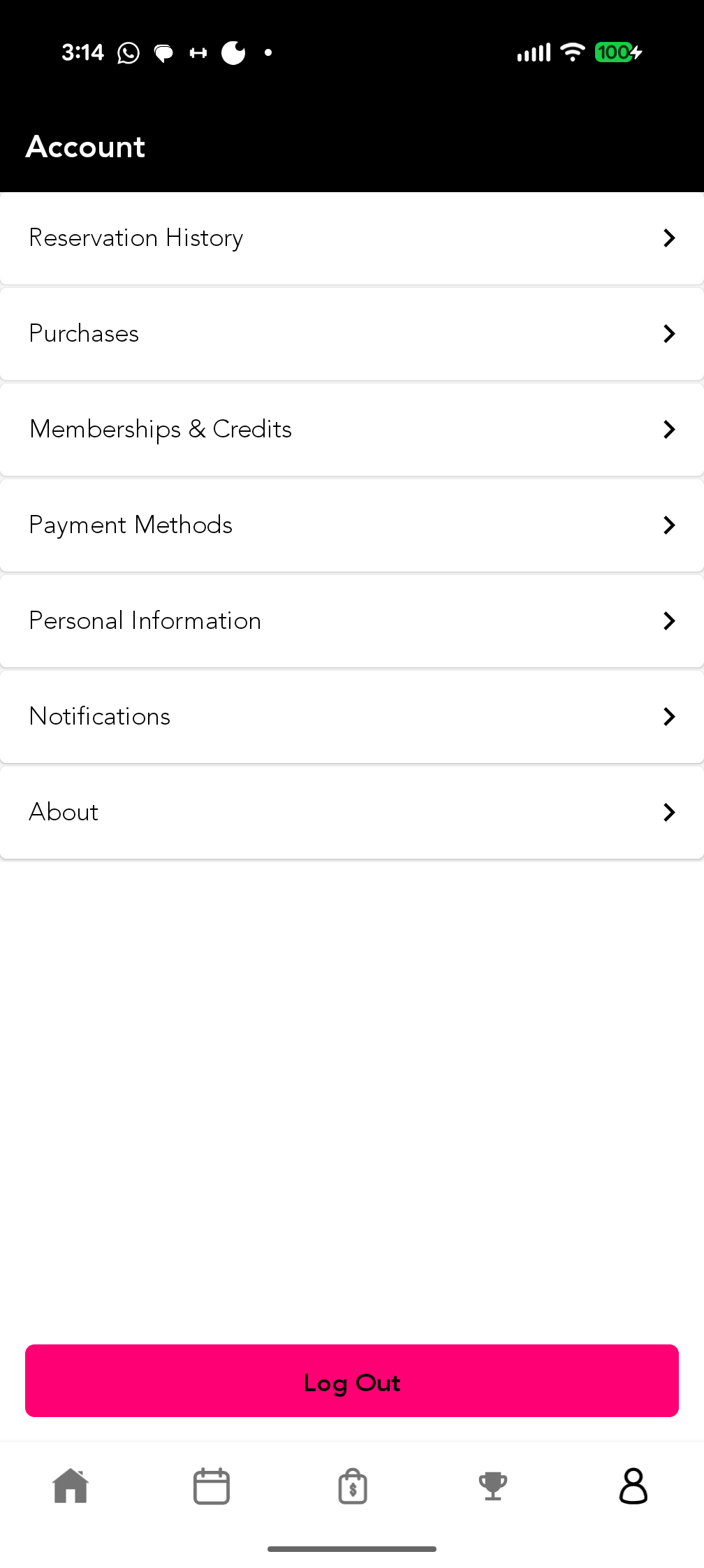Open the About page
The image size is (704, 1568).
click(351, 813)
